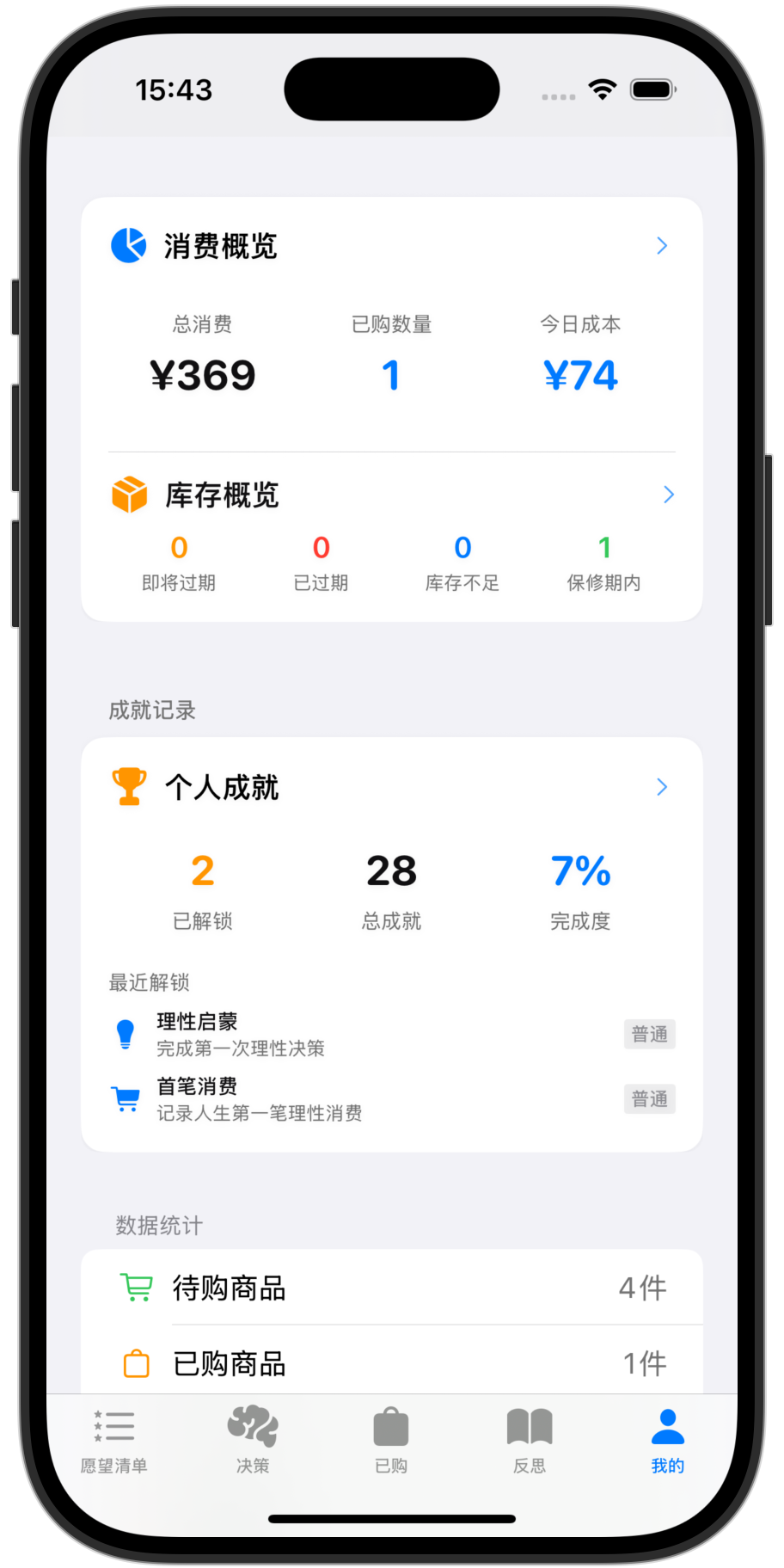Click the 理性启蒙 lightbulb icon

click(x=126, y=1033)
